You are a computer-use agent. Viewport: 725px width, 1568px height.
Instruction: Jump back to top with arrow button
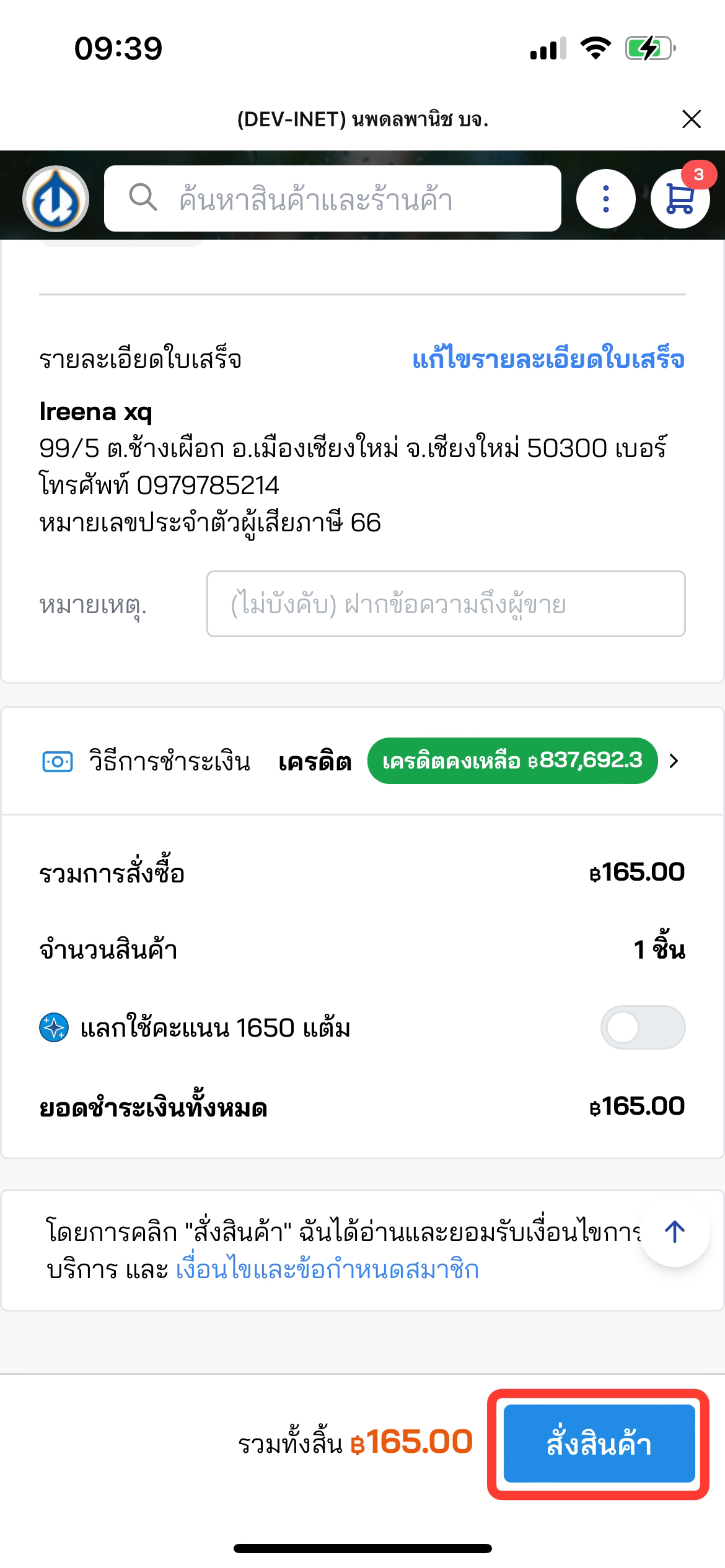674,1232
